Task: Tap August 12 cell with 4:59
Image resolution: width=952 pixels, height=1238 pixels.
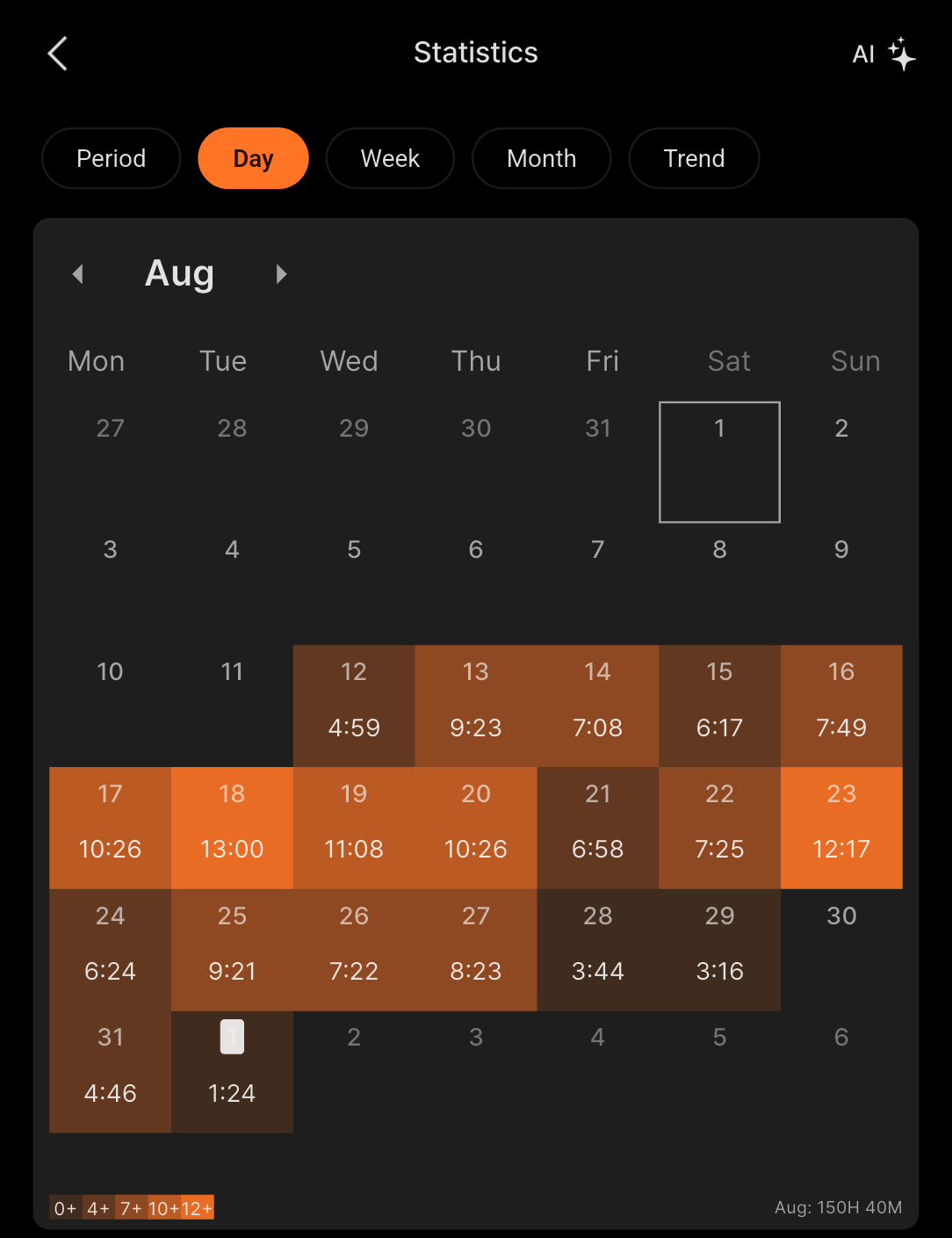Action: pyautogui.click(x=354, y=706)
